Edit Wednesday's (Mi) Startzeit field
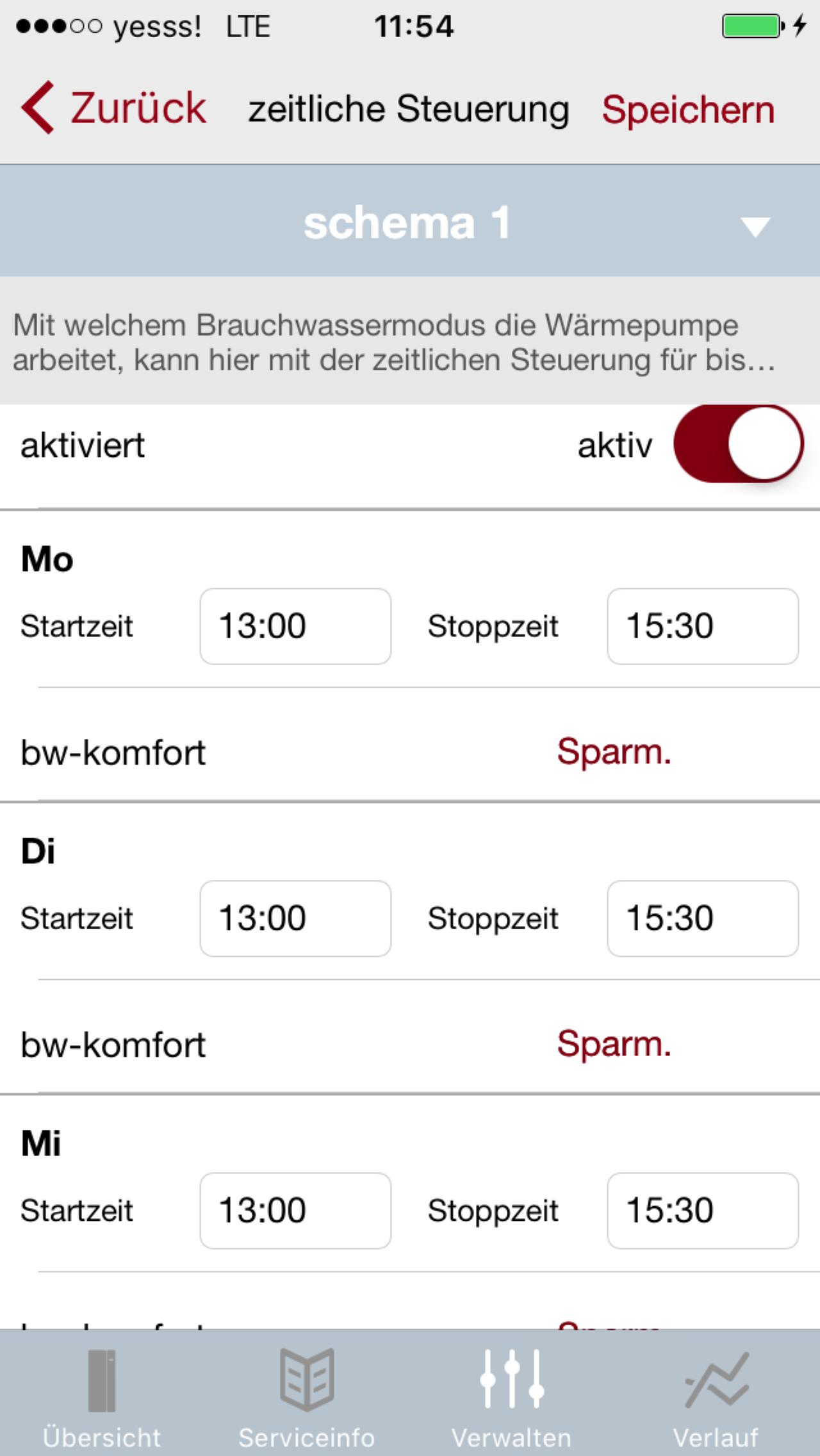Viewport: 820px width, 1456px height. (x=295, y=1211)
